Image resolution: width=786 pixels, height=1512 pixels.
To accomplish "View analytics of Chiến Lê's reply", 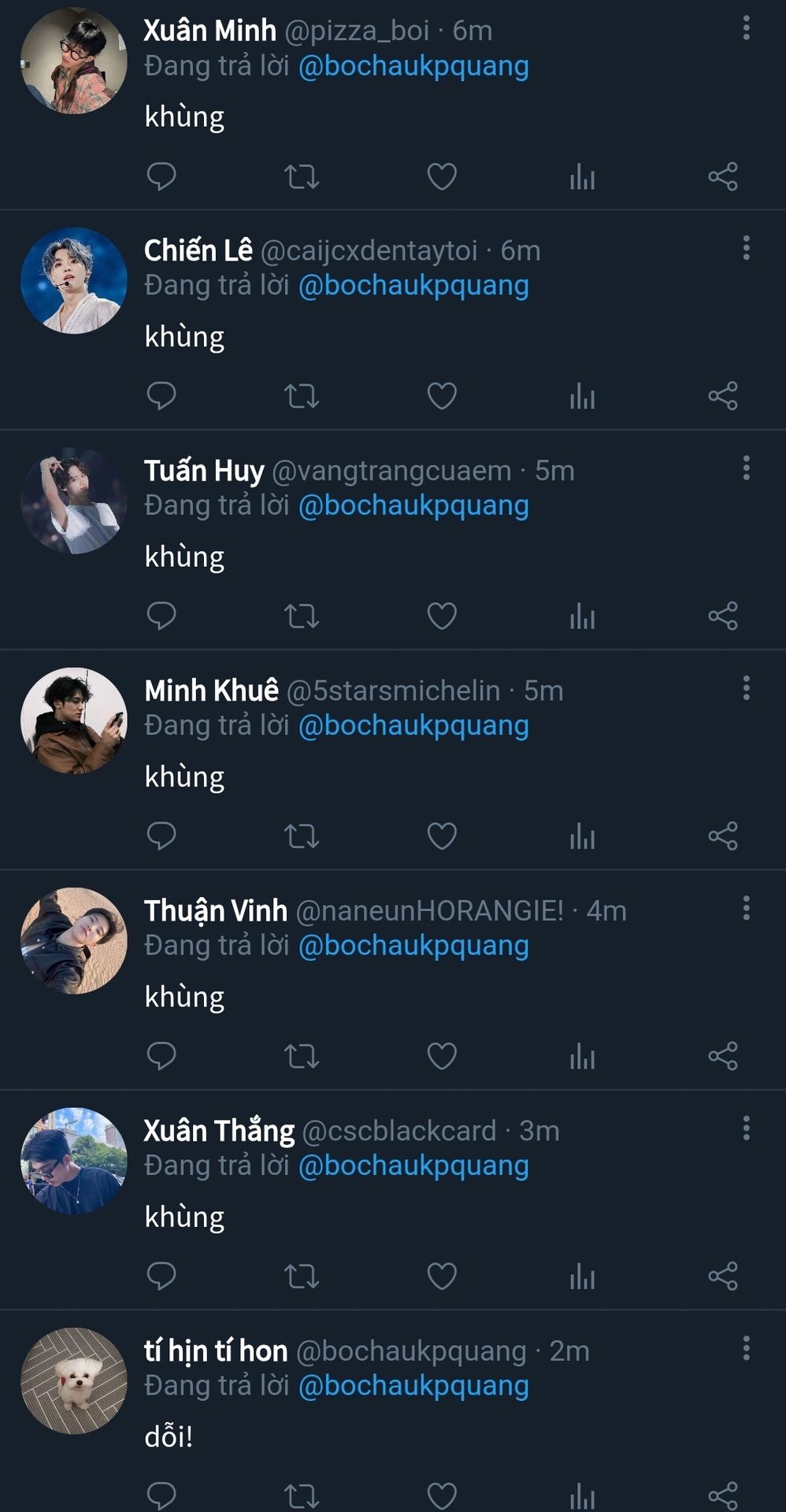I will coord(582,396).
